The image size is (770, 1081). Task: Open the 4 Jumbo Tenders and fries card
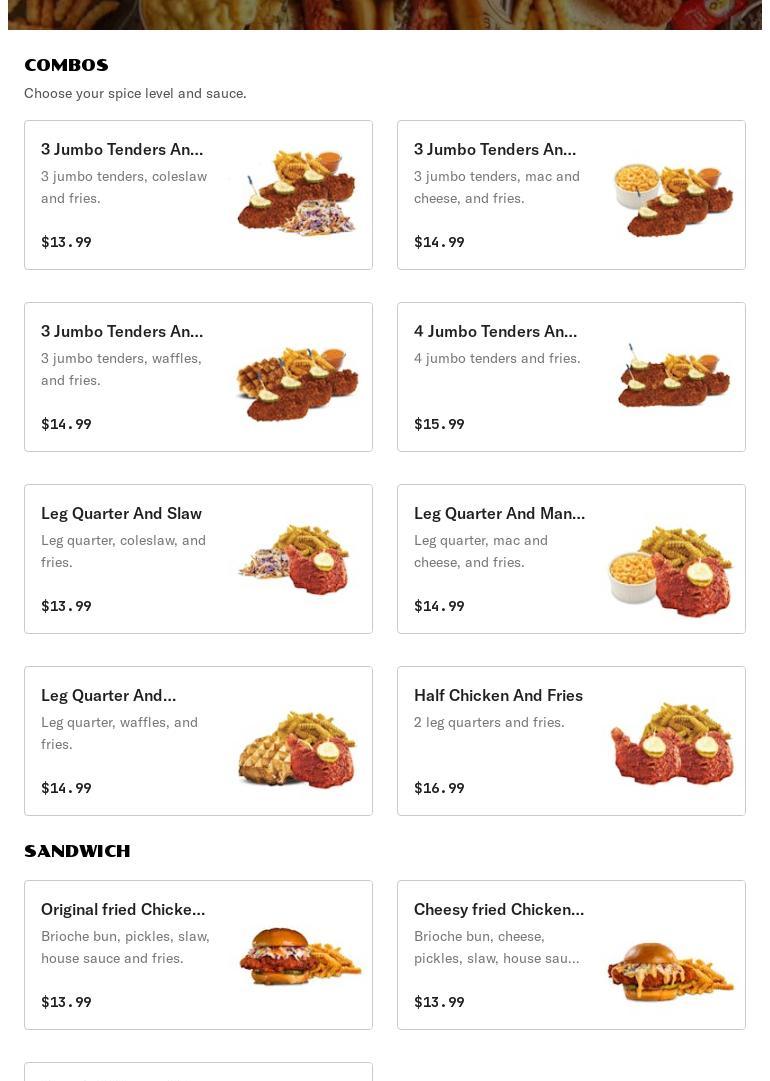pos(571,377)
